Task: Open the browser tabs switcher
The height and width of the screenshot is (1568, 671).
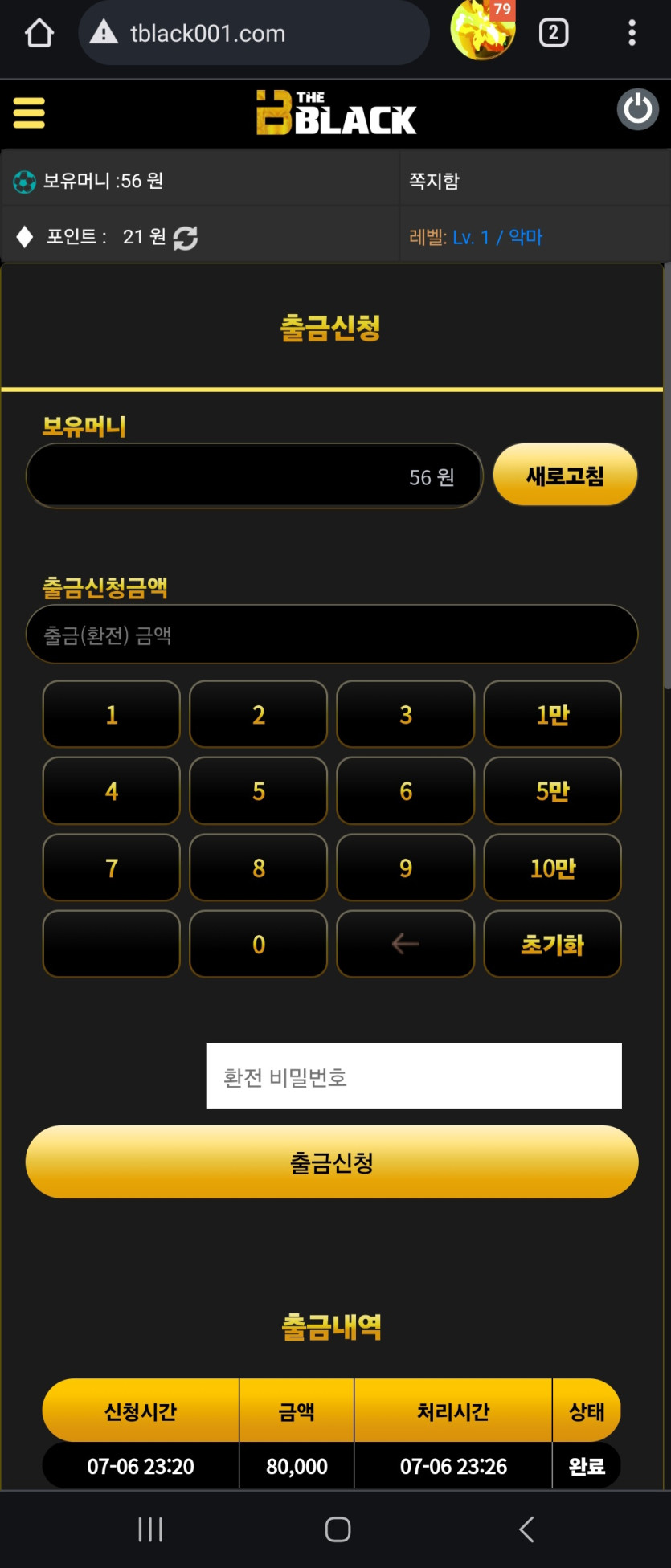Action: 554,33
